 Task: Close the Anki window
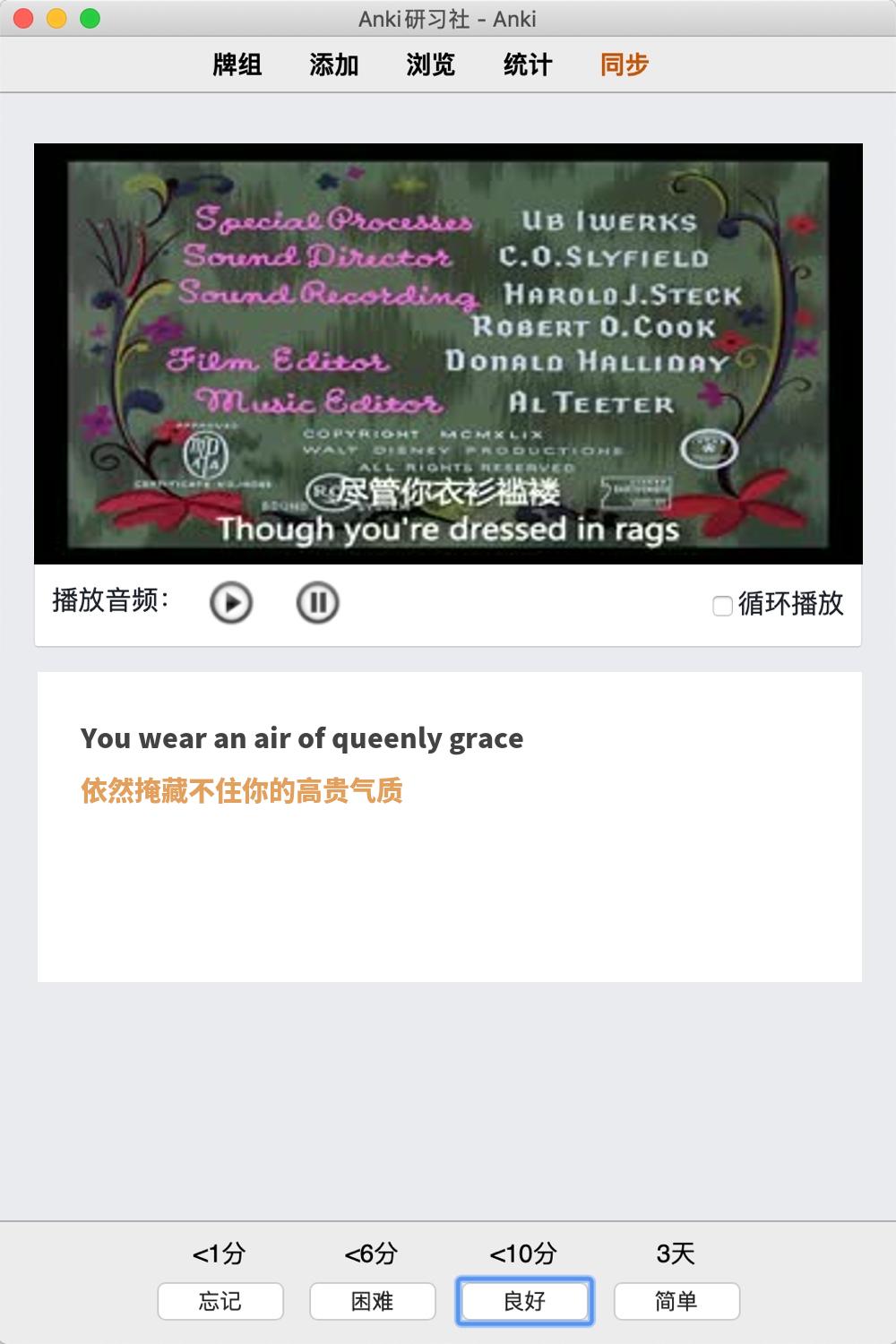(x=24, y=18)
